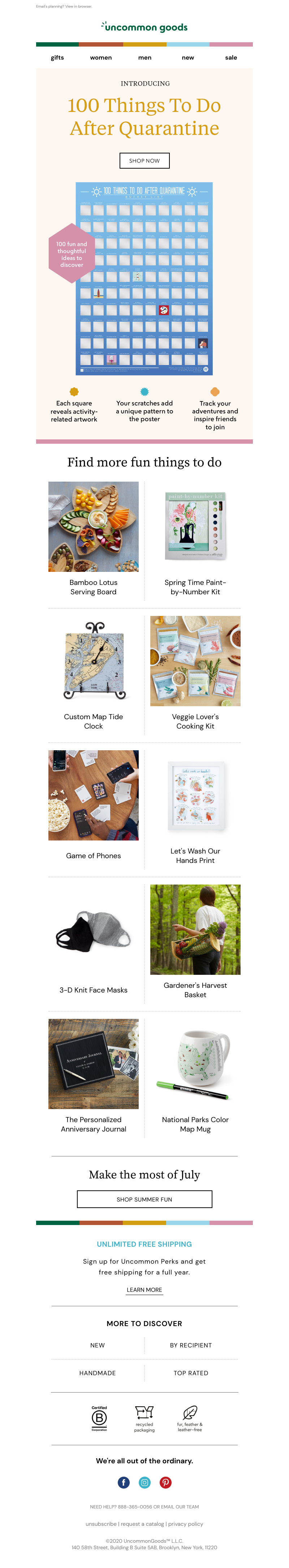Tap Shop Summer Fun button
Screen dimensions: 289x1568
coord(144,1199)
